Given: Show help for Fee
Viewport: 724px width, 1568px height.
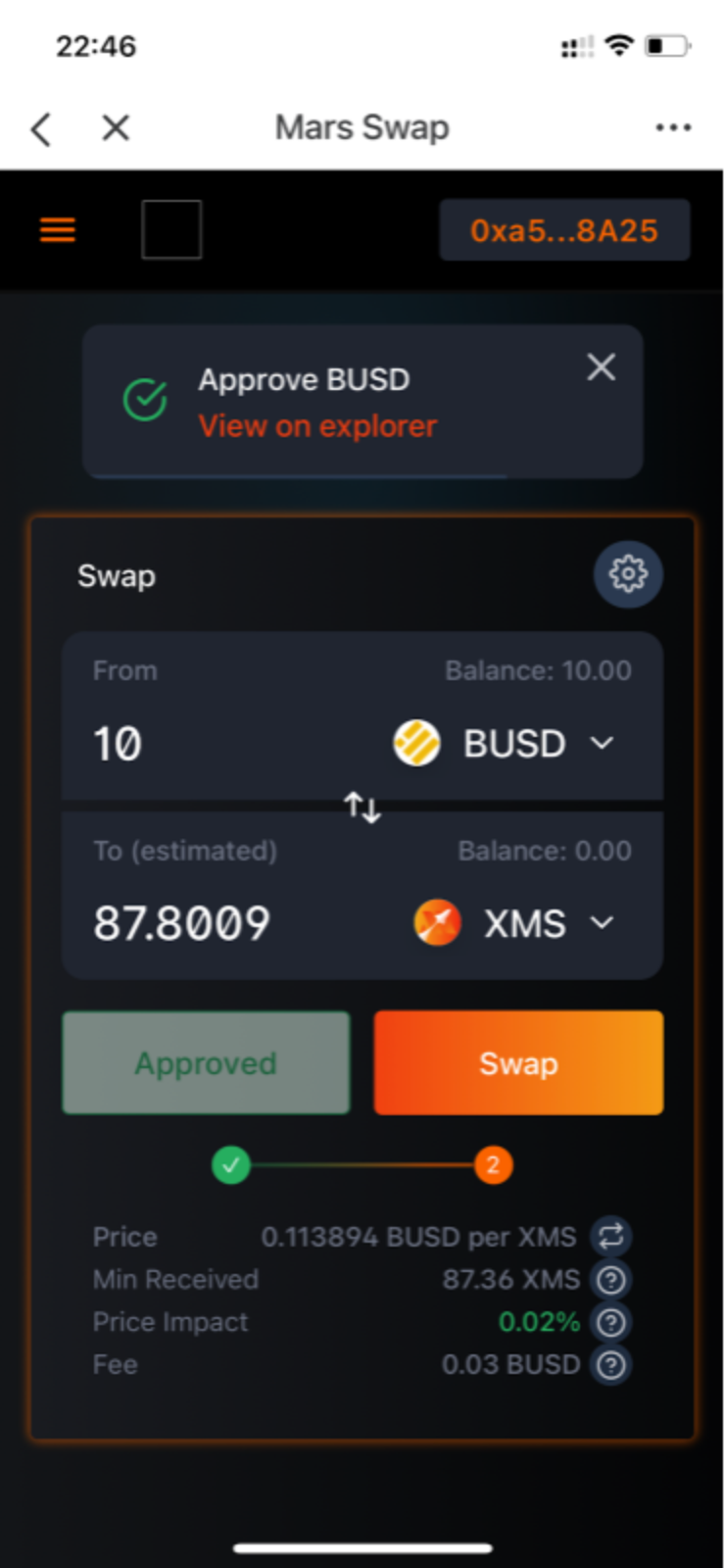Looking at the screenshot, I should (x=611, y=1364).
